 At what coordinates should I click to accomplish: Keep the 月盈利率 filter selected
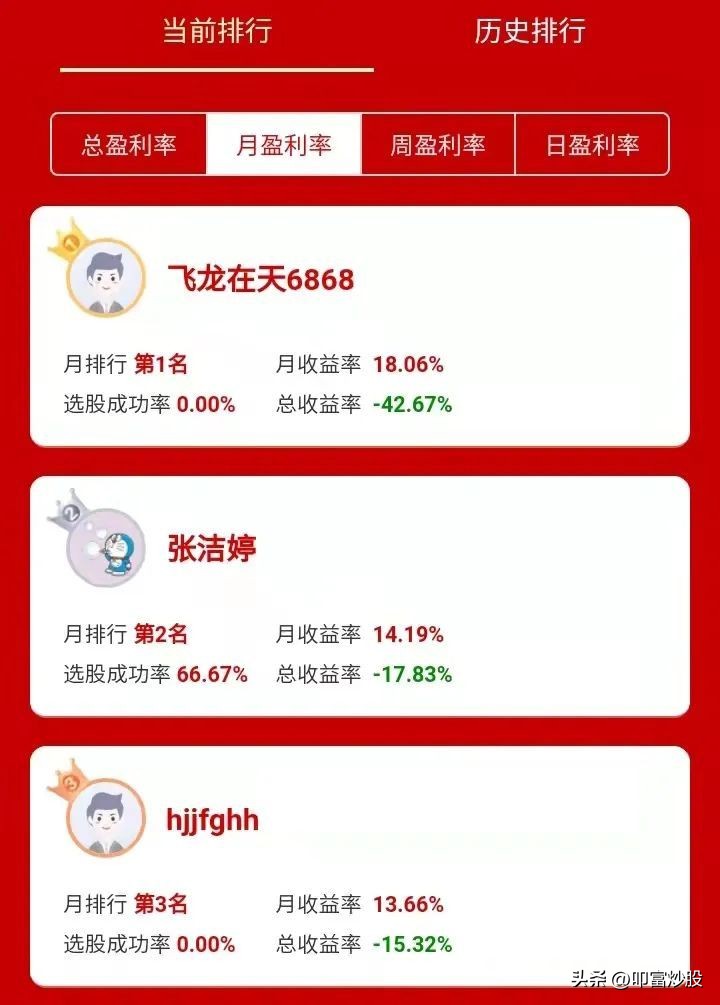[x=282, y=144]
